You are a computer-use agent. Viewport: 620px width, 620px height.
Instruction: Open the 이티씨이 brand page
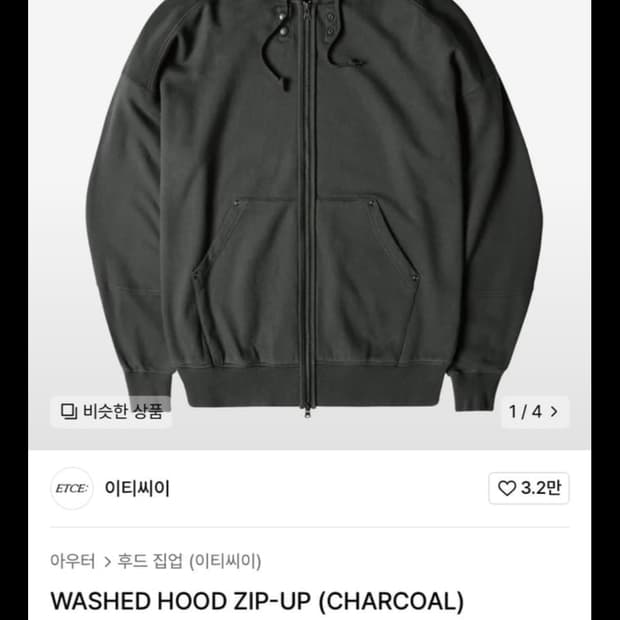tap(137, 488)
